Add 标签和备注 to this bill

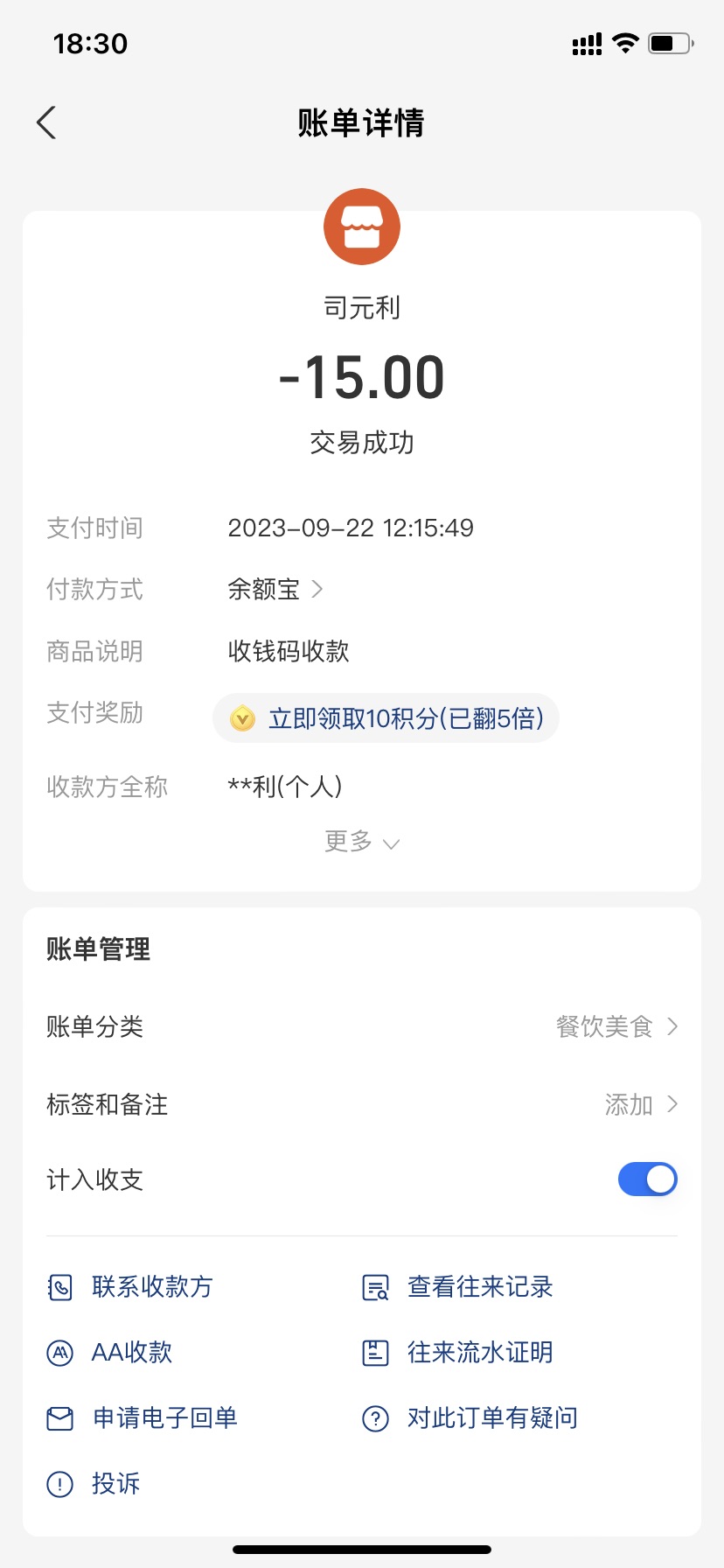(640, 1104)
